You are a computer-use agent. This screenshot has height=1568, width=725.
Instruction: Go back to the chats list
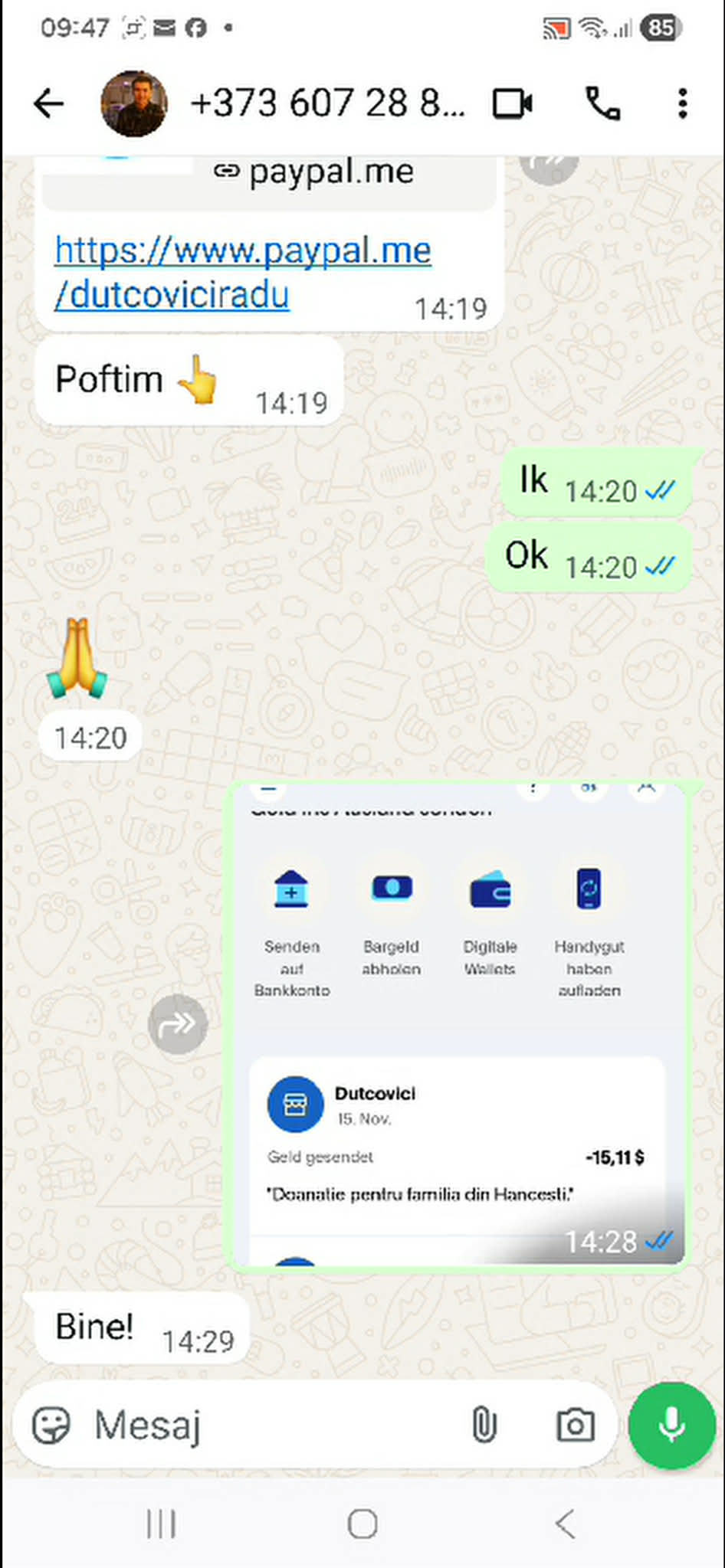(x=49, y=104)
